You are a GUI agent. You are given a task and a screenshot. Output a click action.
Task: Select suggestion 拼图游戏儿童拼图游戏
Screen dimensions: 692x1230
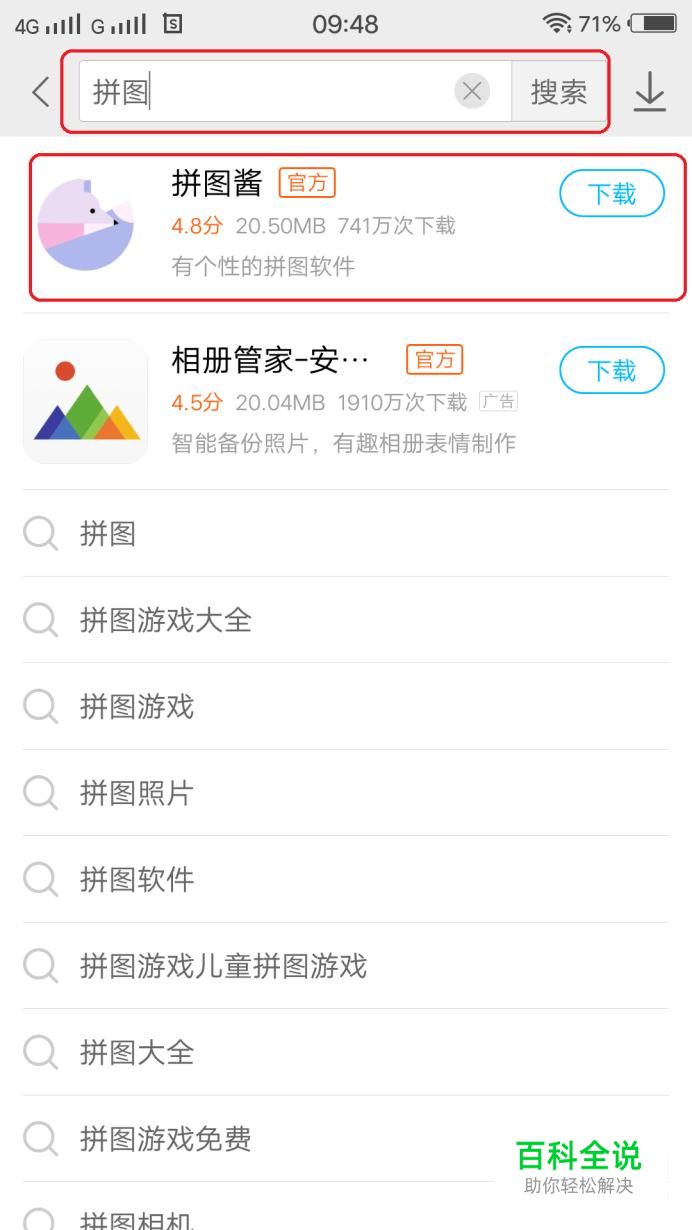click(x=223, y=966)
